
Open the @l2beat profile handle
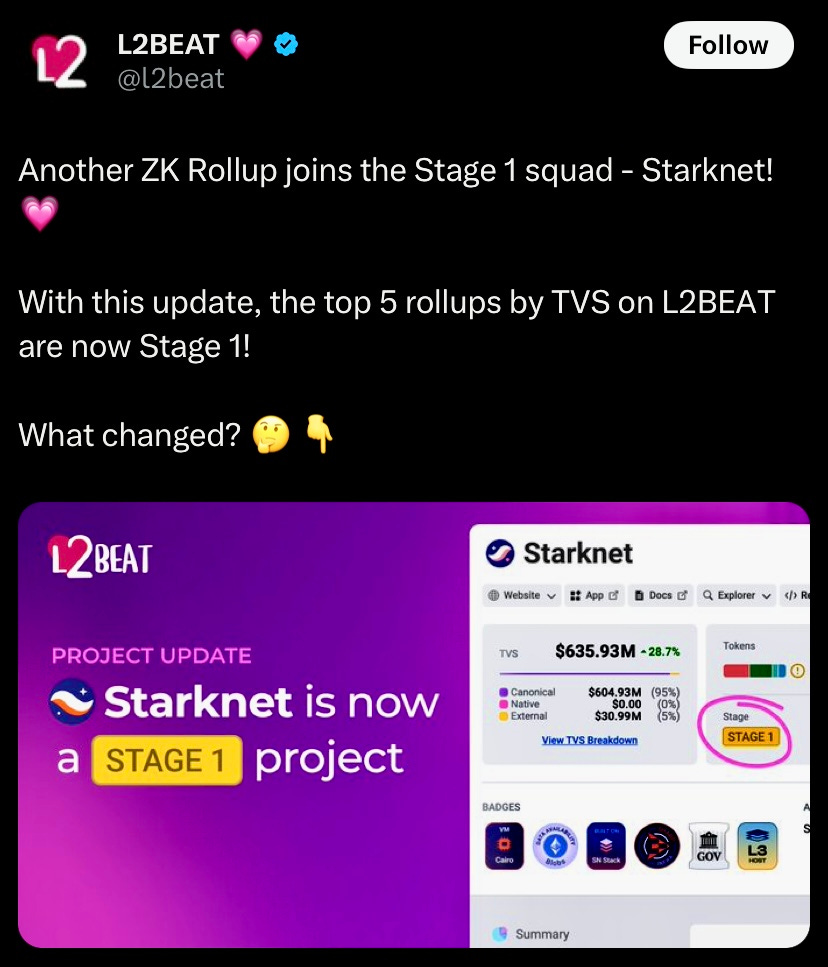click(171, 78)
